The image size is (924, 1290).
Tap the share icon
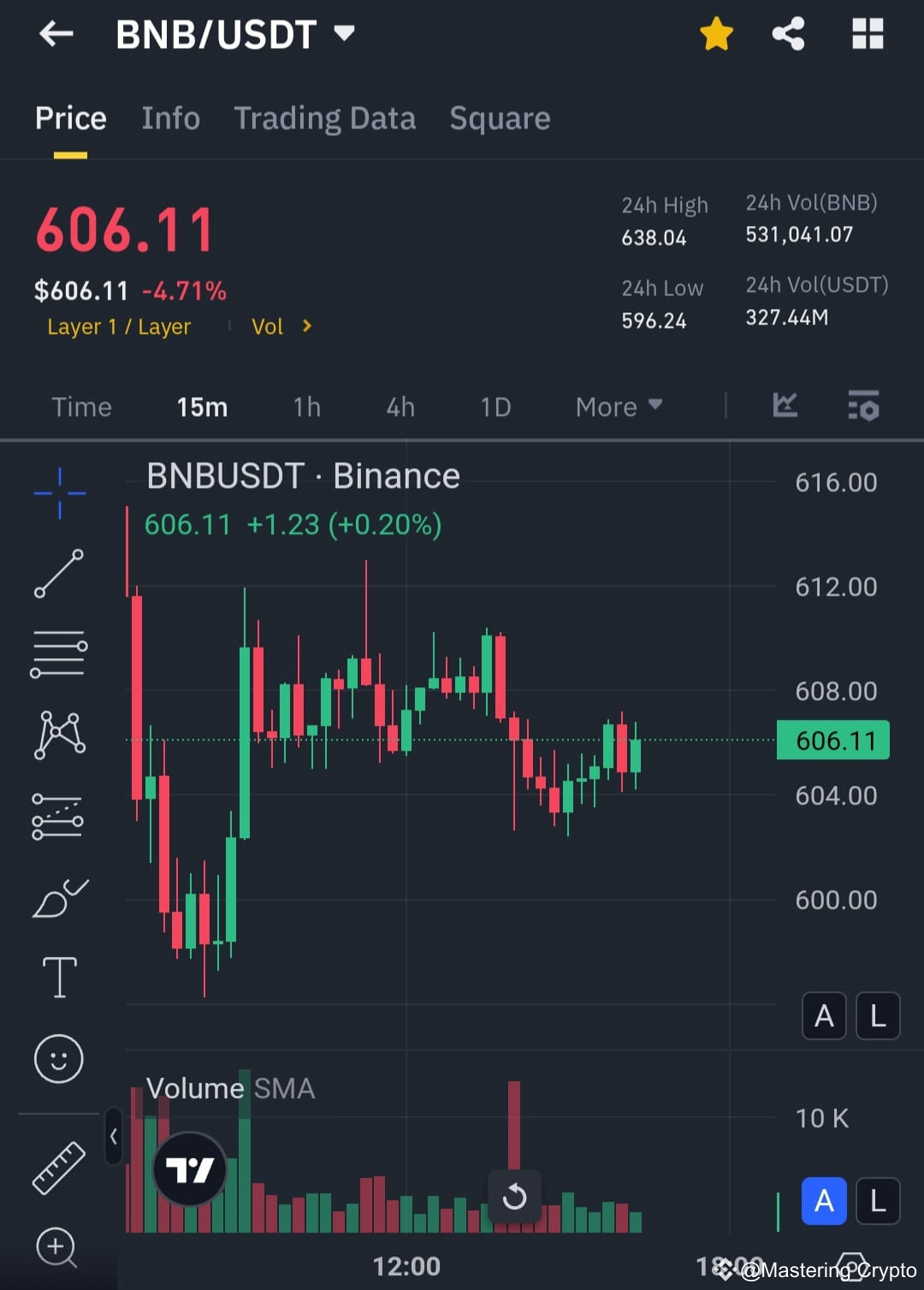(x=786, y=34)
